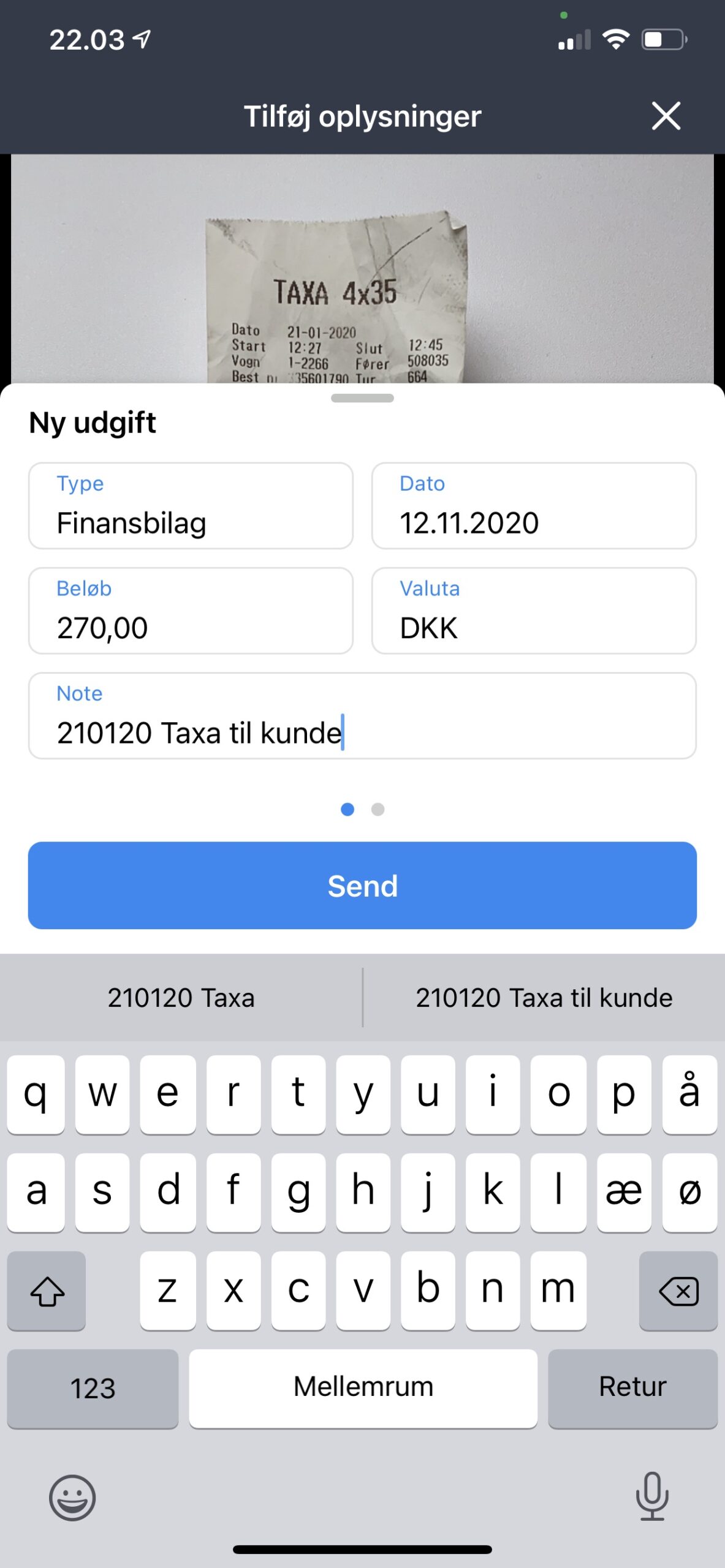Viewport: 725px width, 1568px height.
Task: Tap into the Note text field
Action: pos(362,715)
